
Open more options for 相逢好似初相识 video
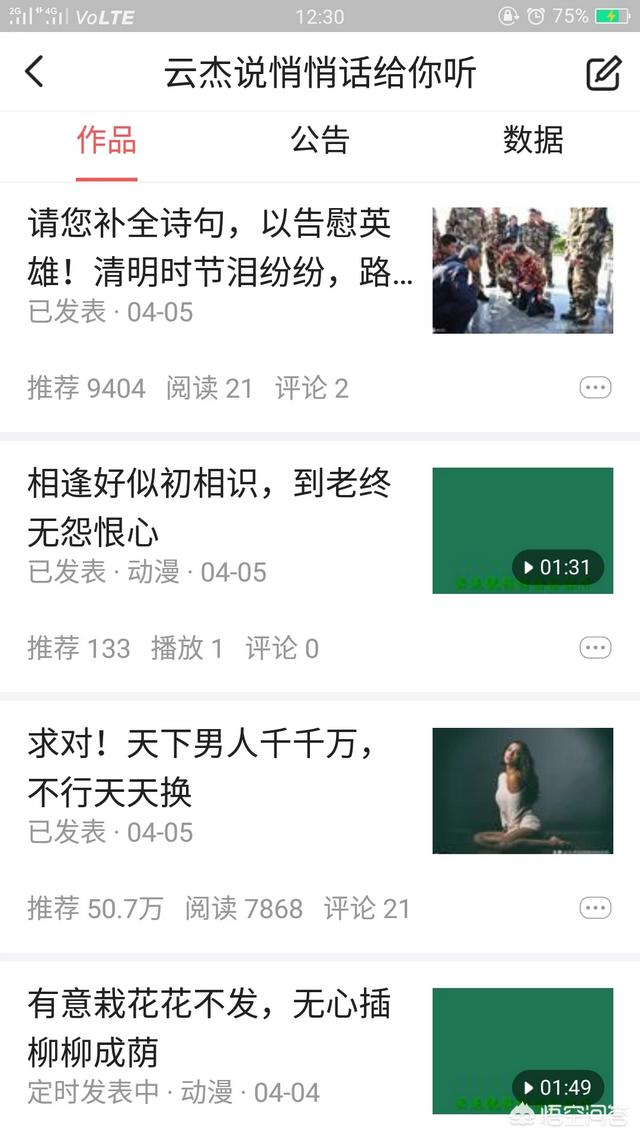pos(595,648)
